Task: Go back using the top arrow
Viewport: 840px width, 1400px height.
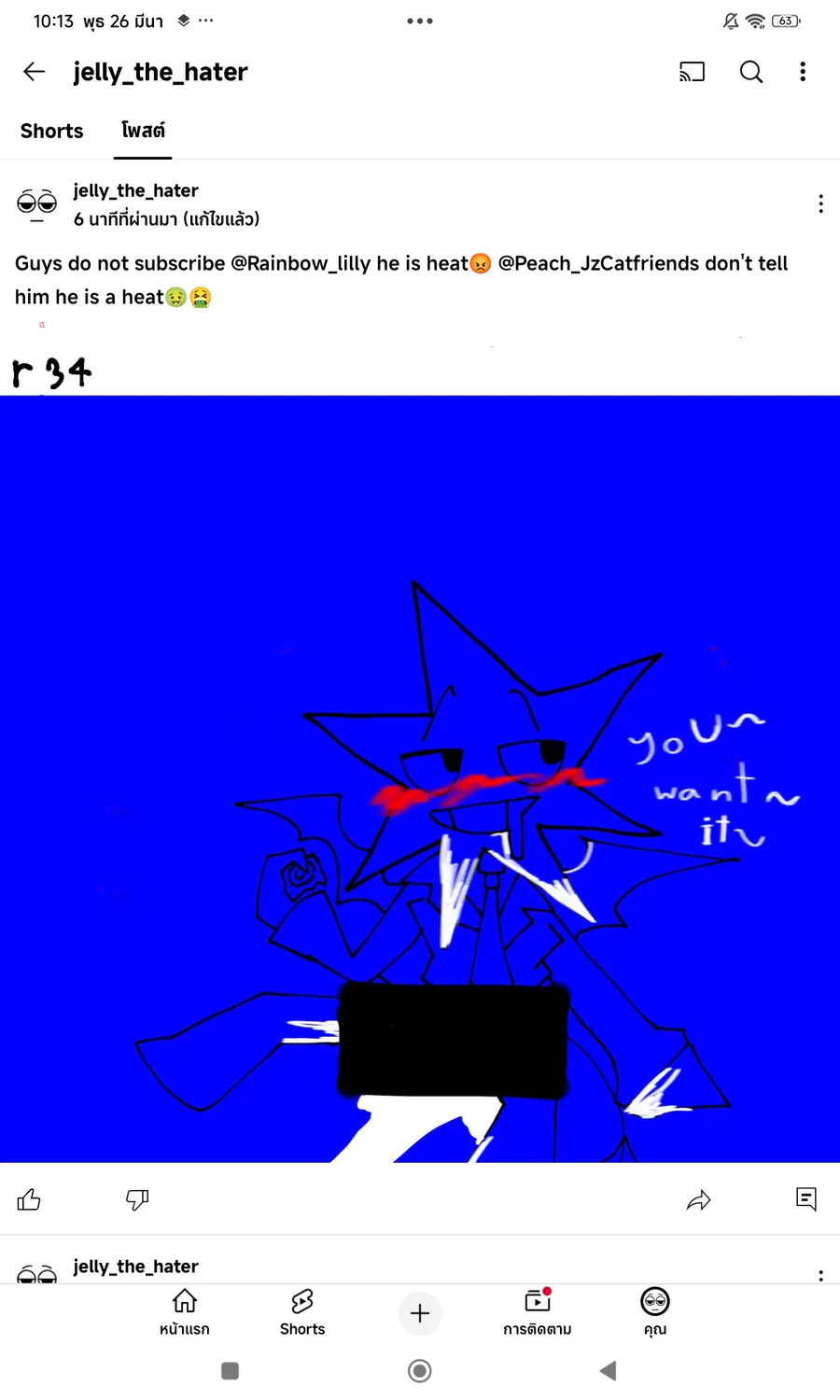Action: click(35, 72)
